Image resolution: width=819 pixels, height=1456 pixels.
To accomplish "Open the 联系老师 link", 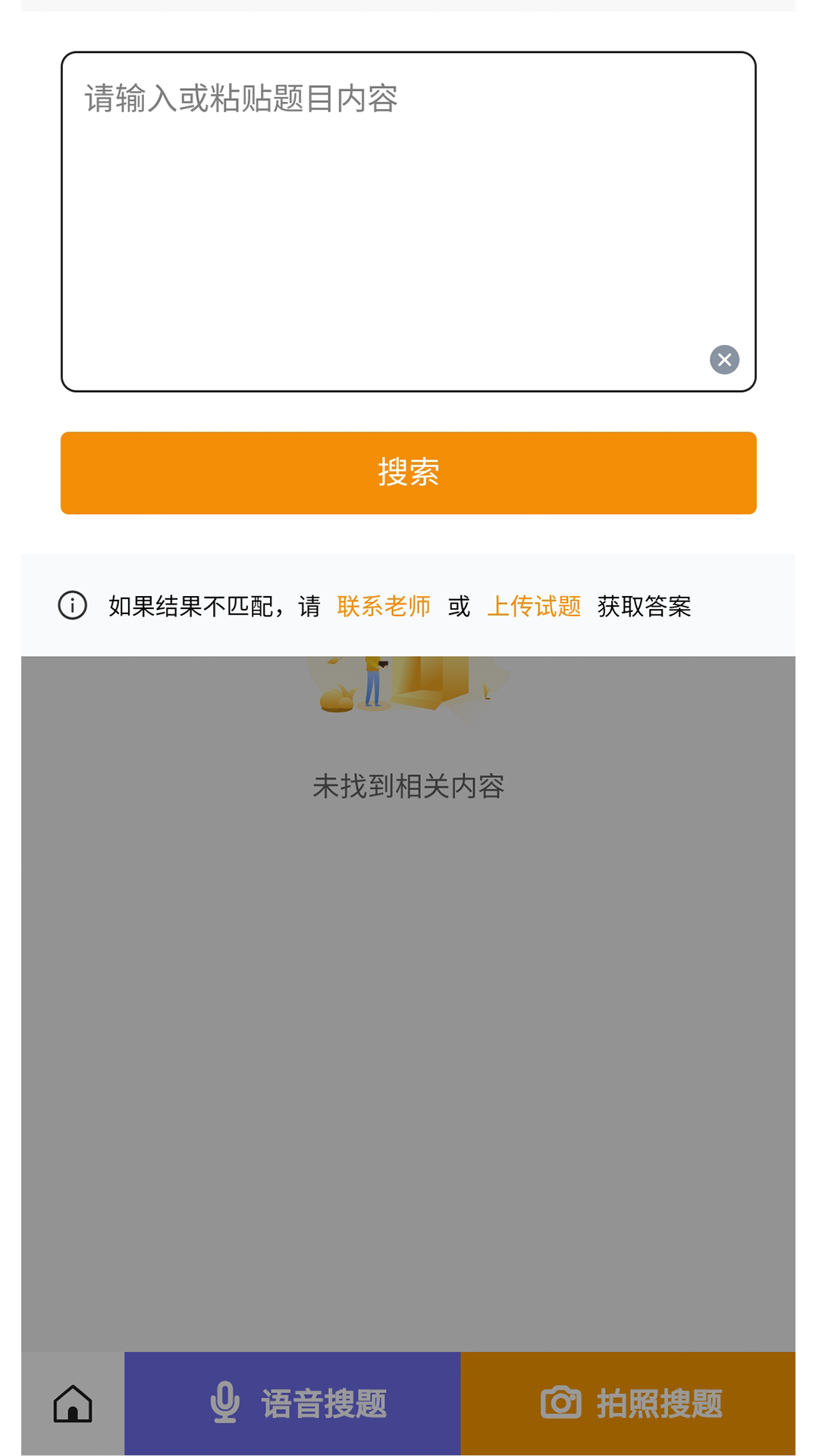I will click(x=384, y=606).
